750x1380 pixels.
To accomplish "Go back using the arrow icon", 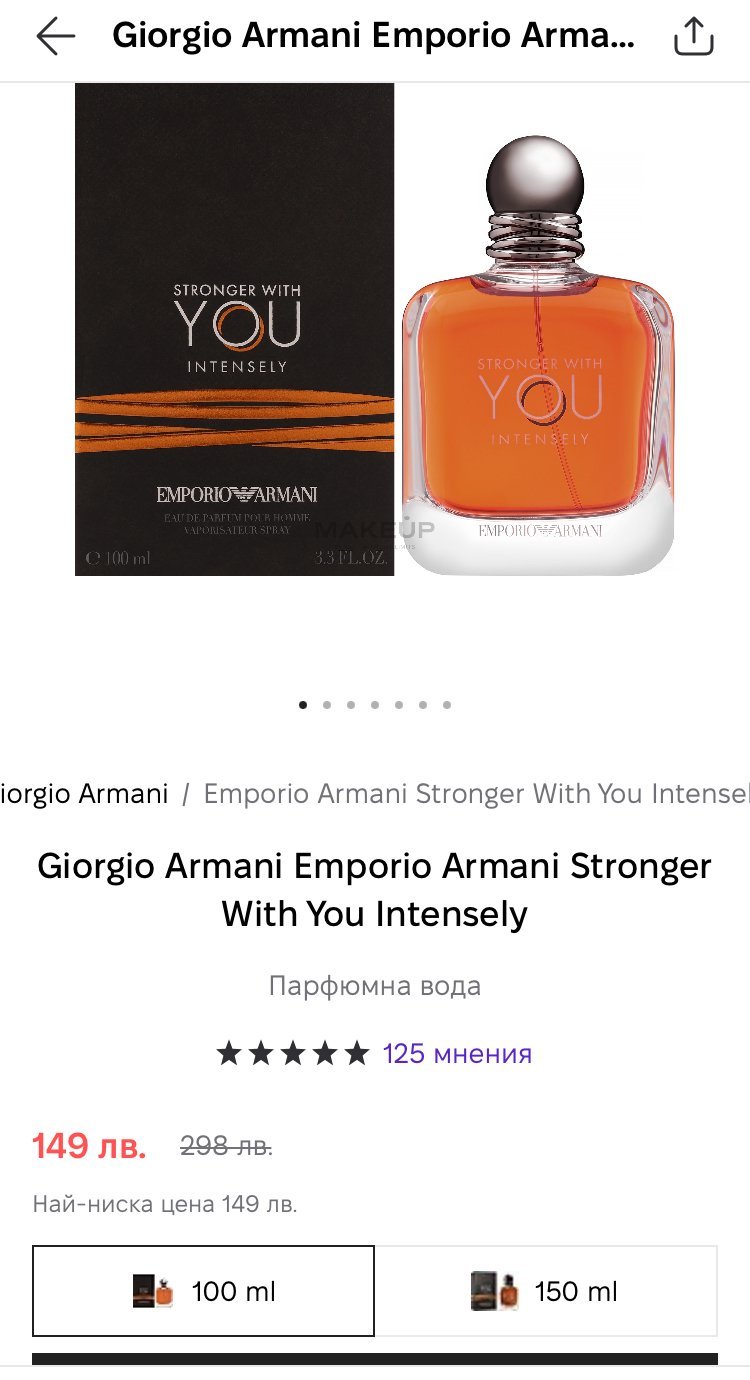I will point(55,37).
